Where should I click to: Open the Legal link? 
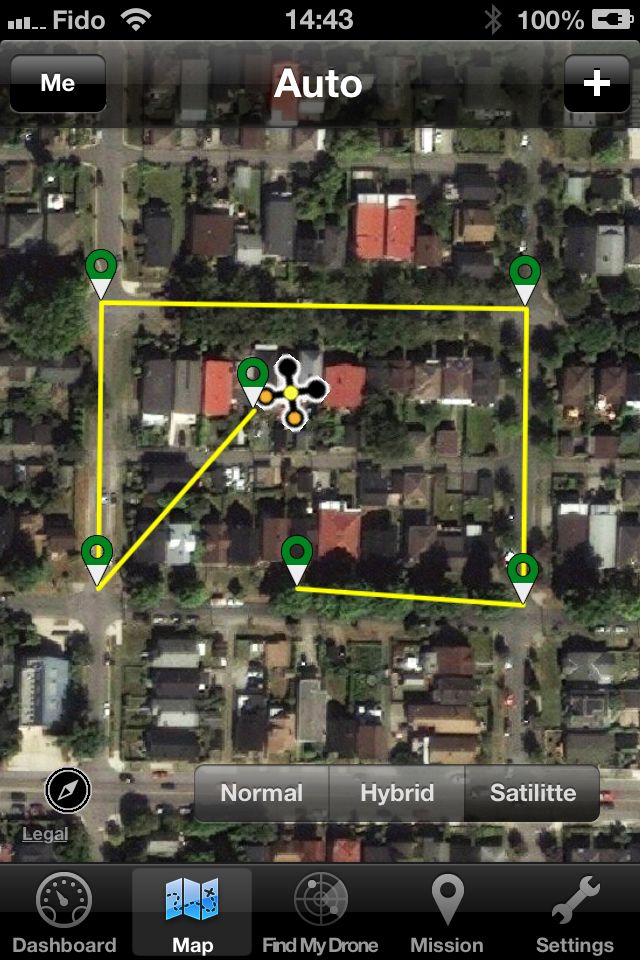click(44, 834)
